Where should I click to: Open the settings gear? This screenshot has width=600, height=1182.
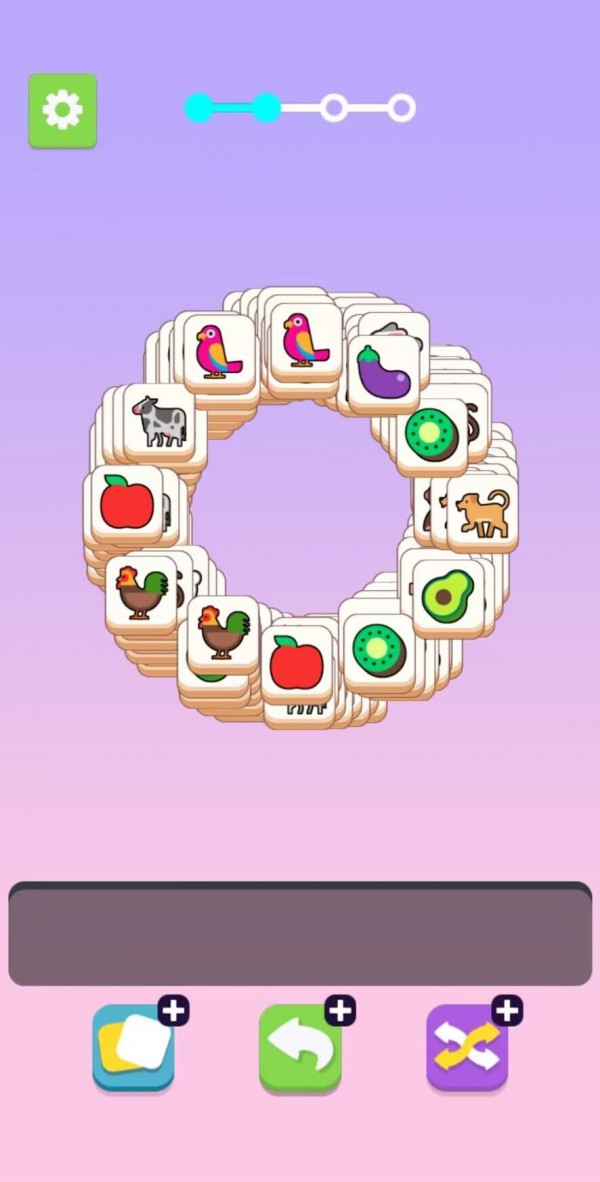pos(62,110)
